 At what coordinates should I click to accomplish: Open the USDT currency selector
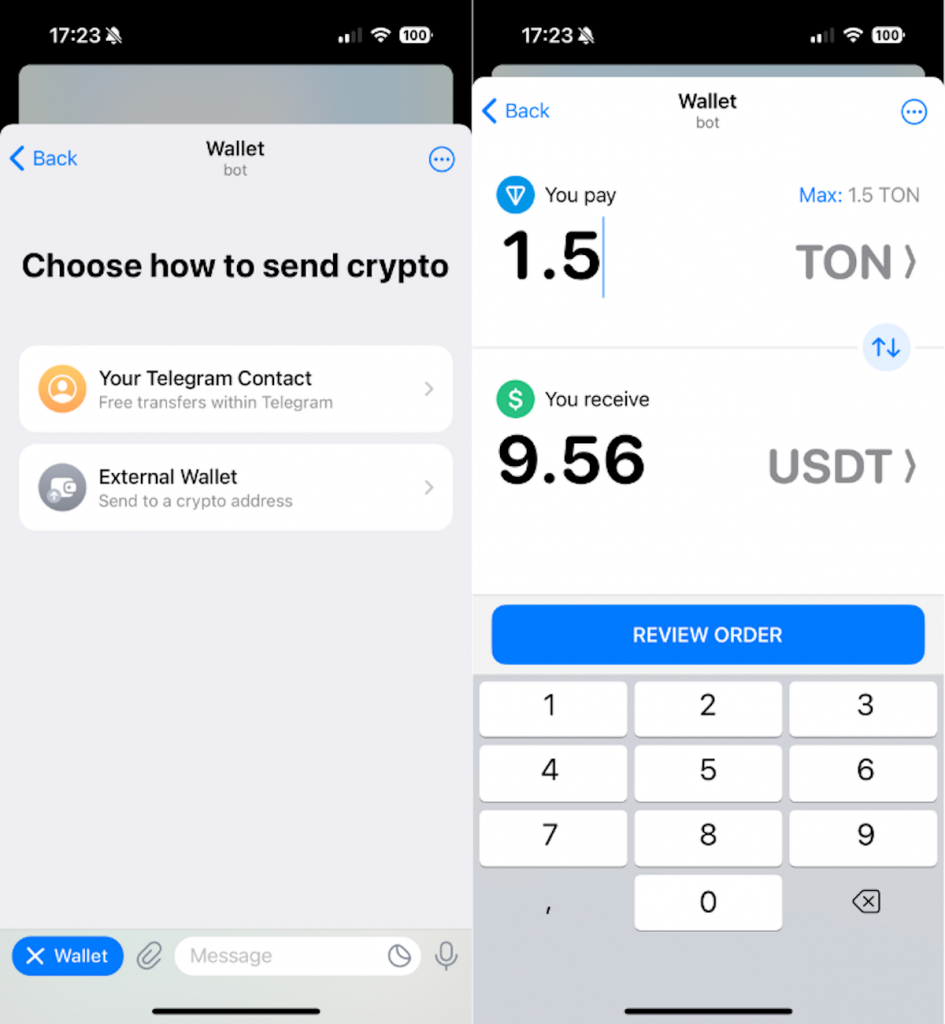click(x=841, y=464)
